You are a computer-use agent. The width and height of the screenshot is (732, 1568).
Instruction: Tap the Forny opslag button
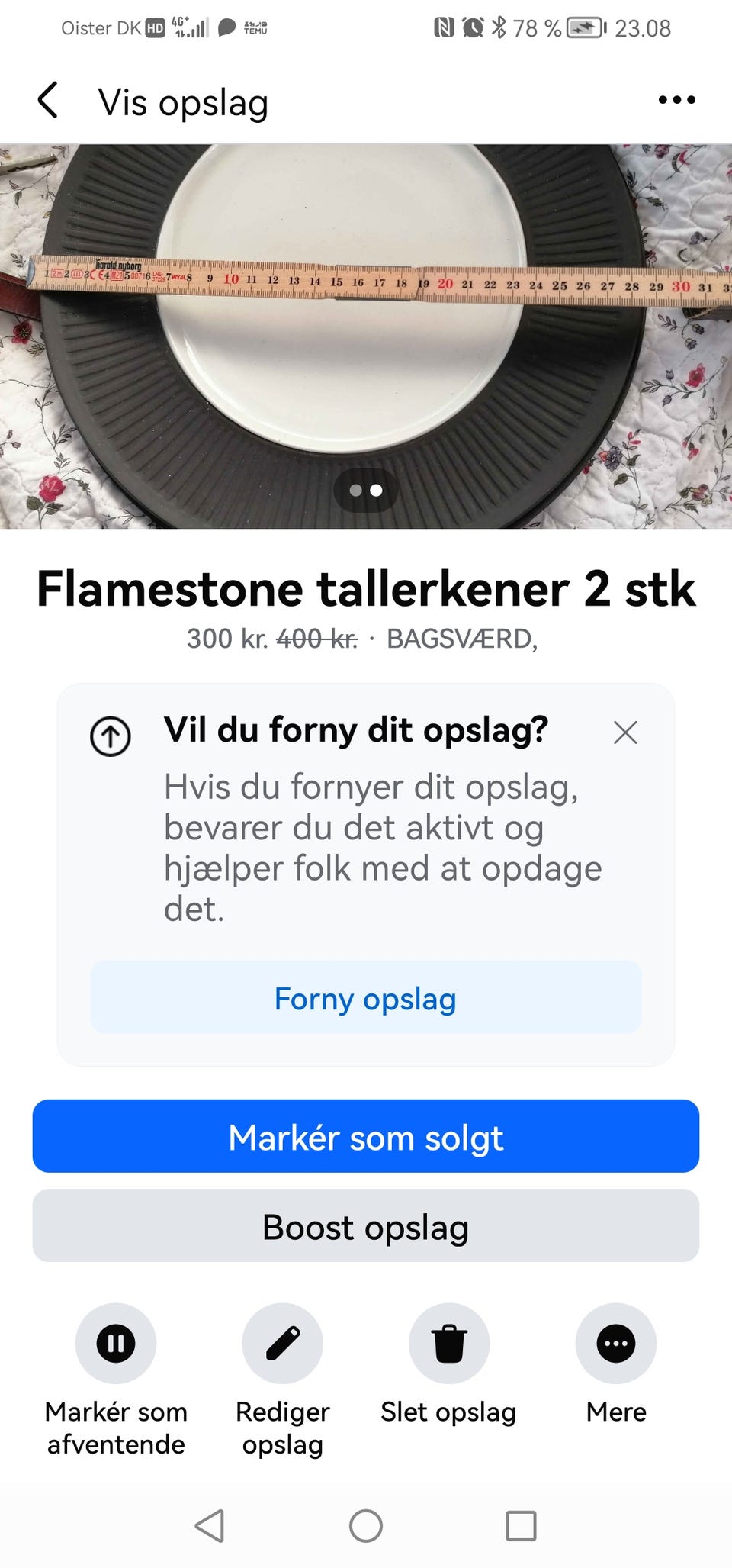(365, 999)
